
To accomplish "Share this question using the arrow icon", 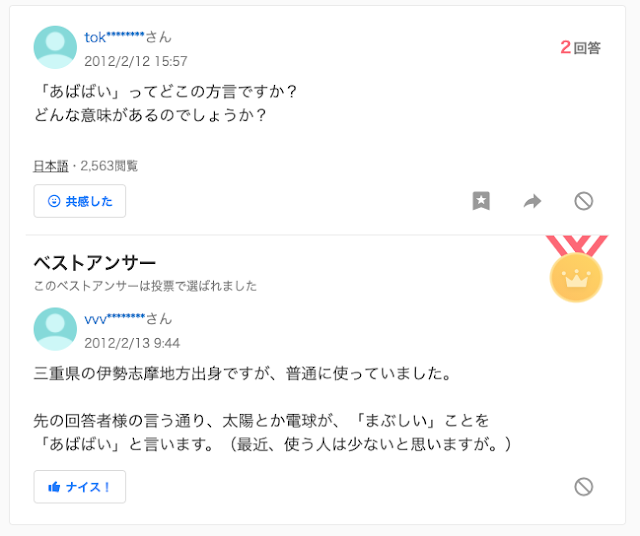I will tap(532, 201).
